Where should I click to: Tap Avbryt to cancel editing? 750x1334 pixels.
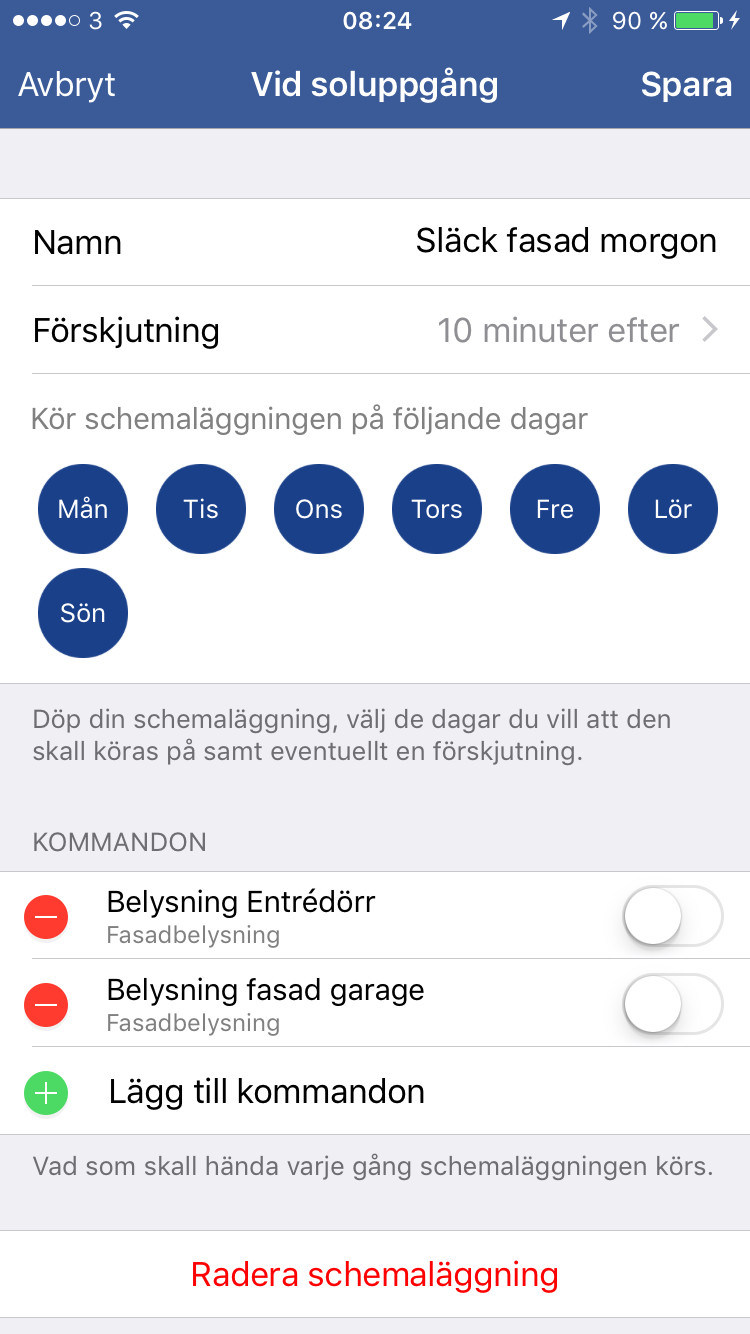tap(67, 85)
